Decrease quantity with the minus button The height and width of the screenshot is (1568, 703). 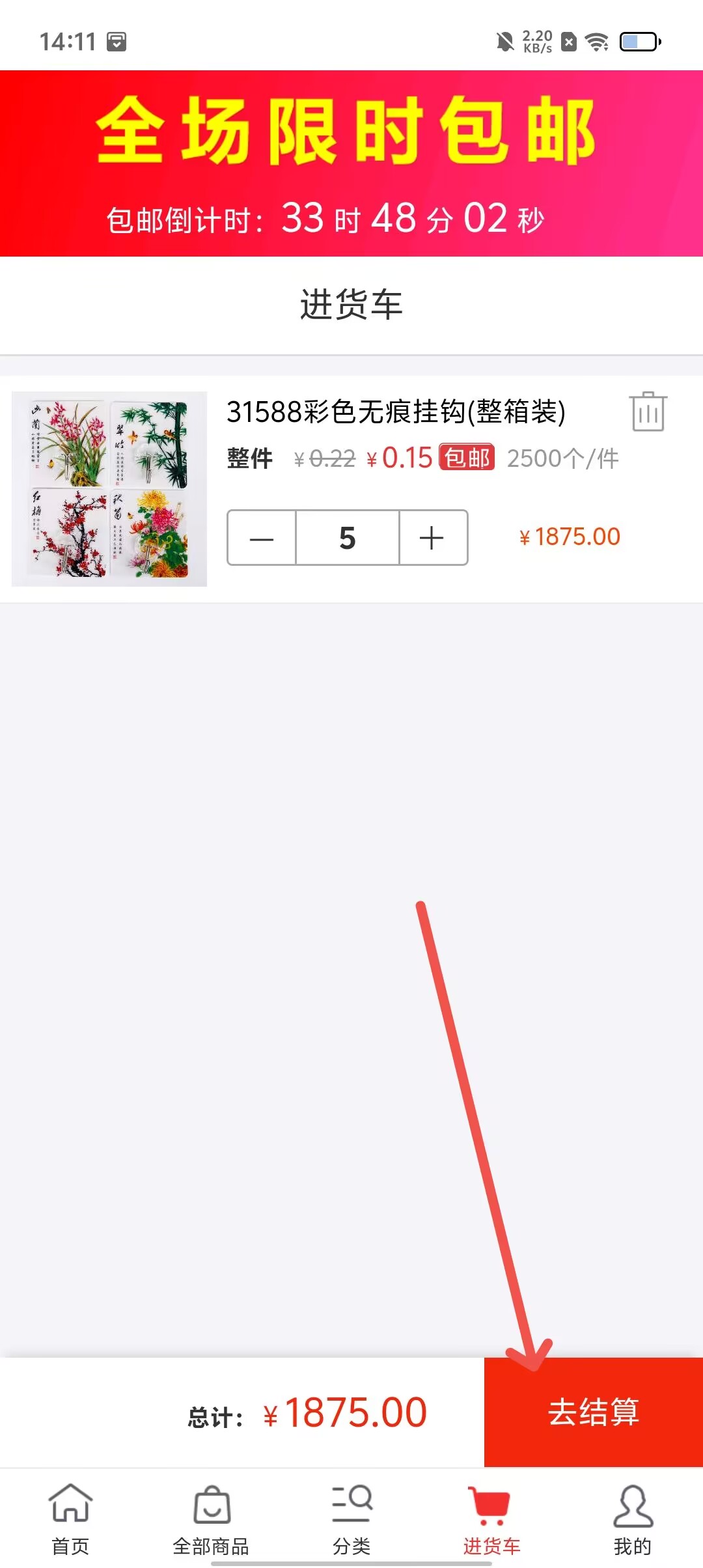click(x=262, y=538)
